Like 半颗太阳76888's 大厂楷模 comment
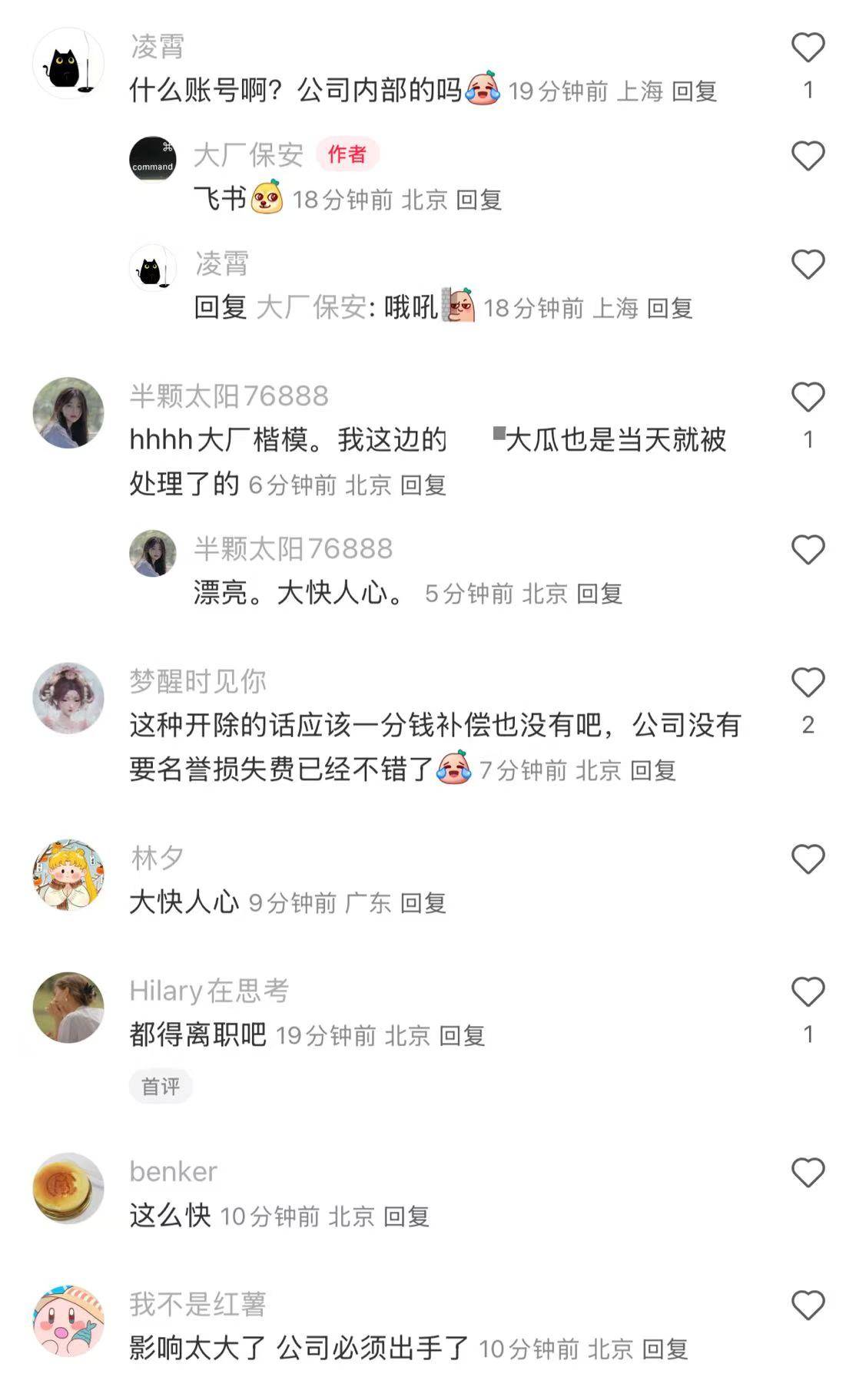 (x=808, y=397)
